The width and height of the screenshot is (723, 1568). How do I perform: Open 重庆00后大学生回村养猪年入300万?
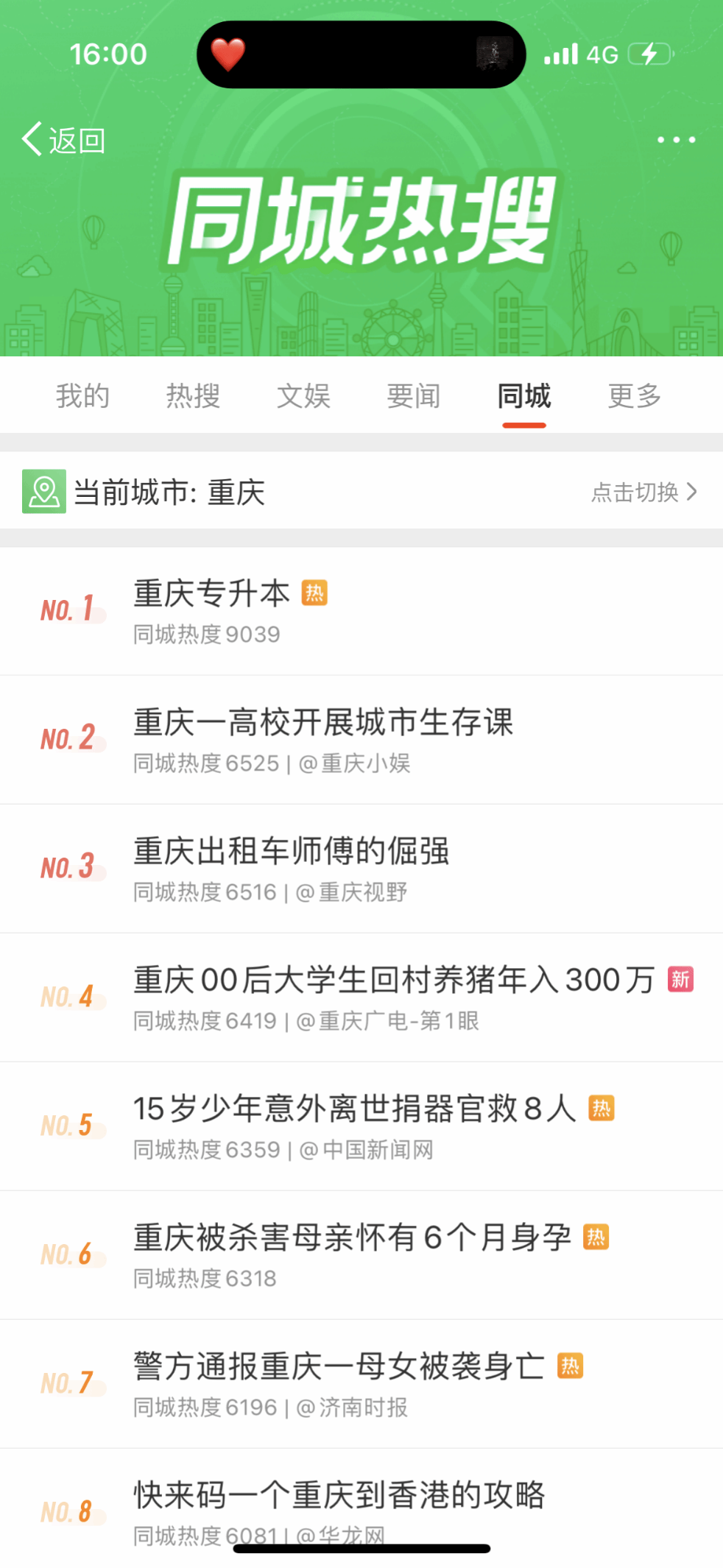(393, 980)
